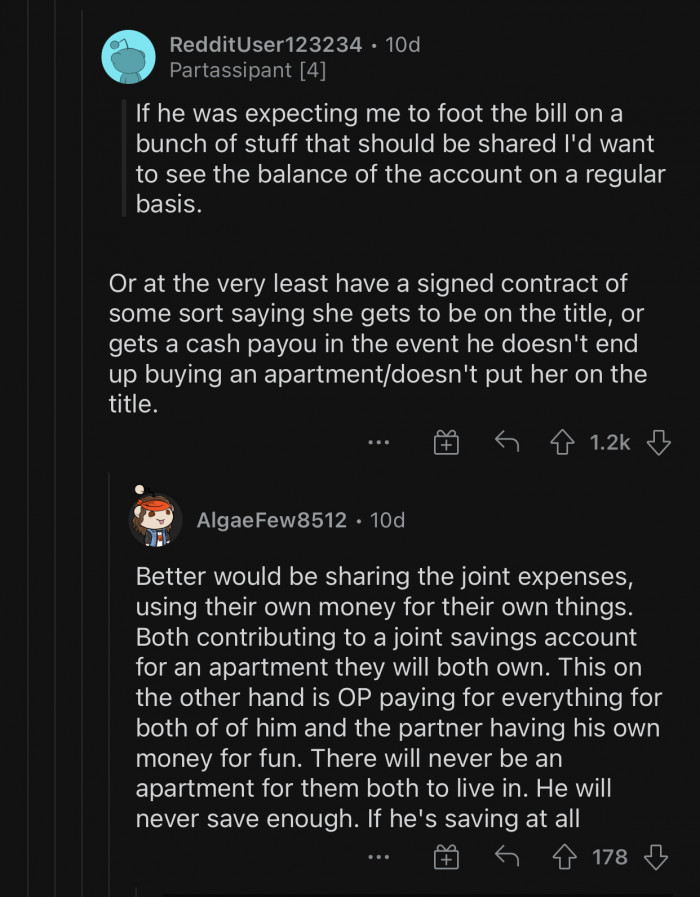The image size is (700, 897).
Task: Upvote RedditUser123234's comment
Action: (x=565, y=443)
